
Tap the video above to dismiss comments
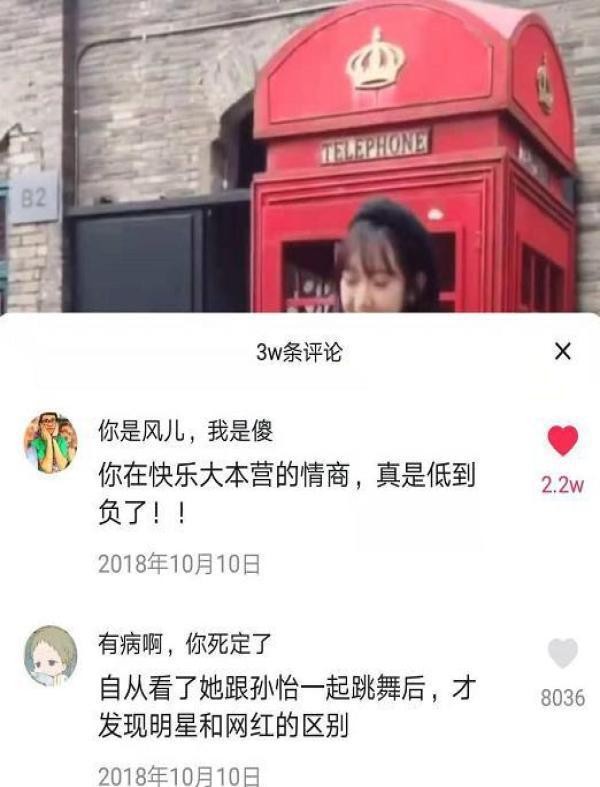tap(300, 150)
